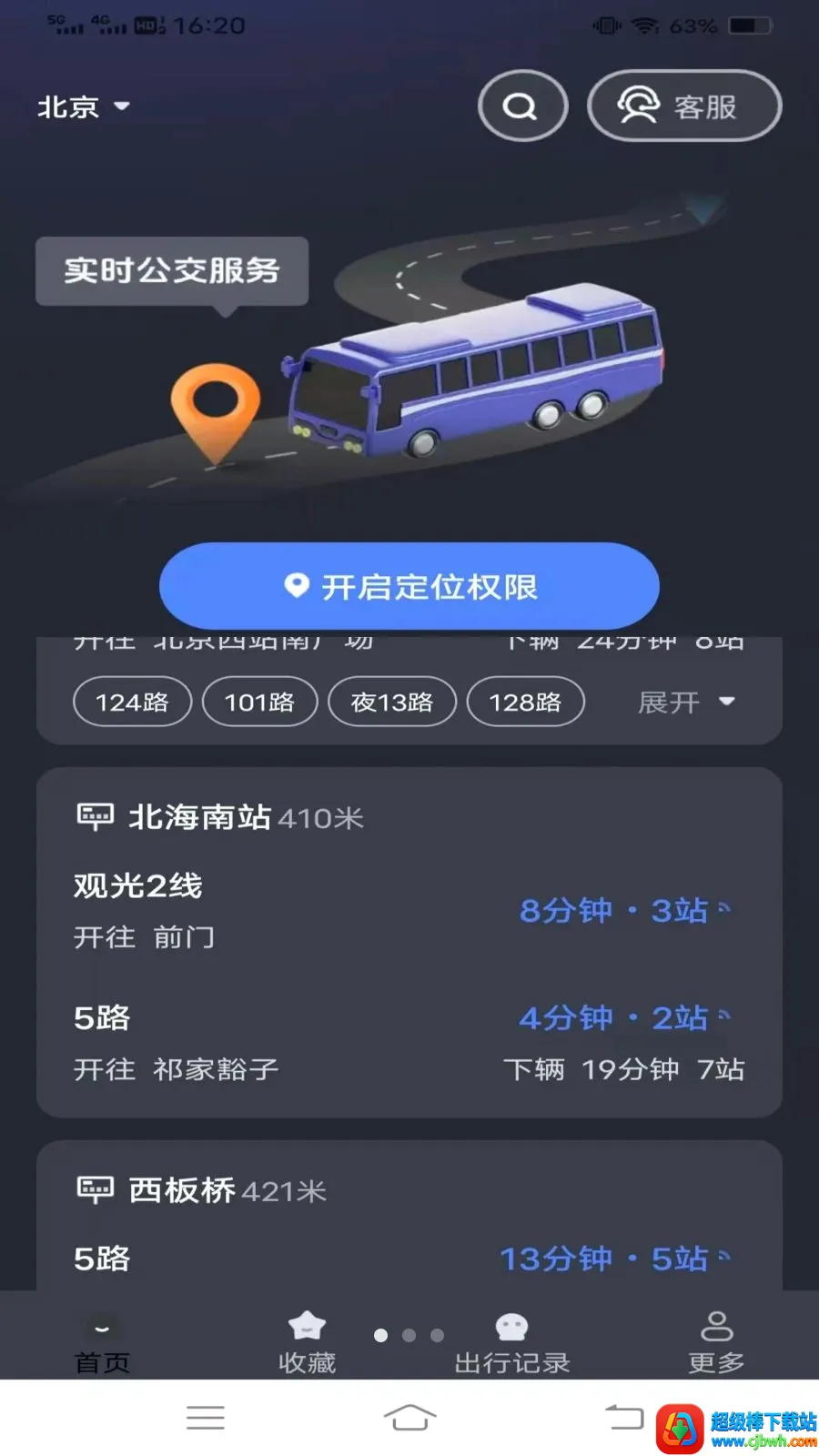Image resolution: width=819 pixels, height=1456 pixels.
Task: Switch to the 更多 tab
Action: coord(716,1341)
